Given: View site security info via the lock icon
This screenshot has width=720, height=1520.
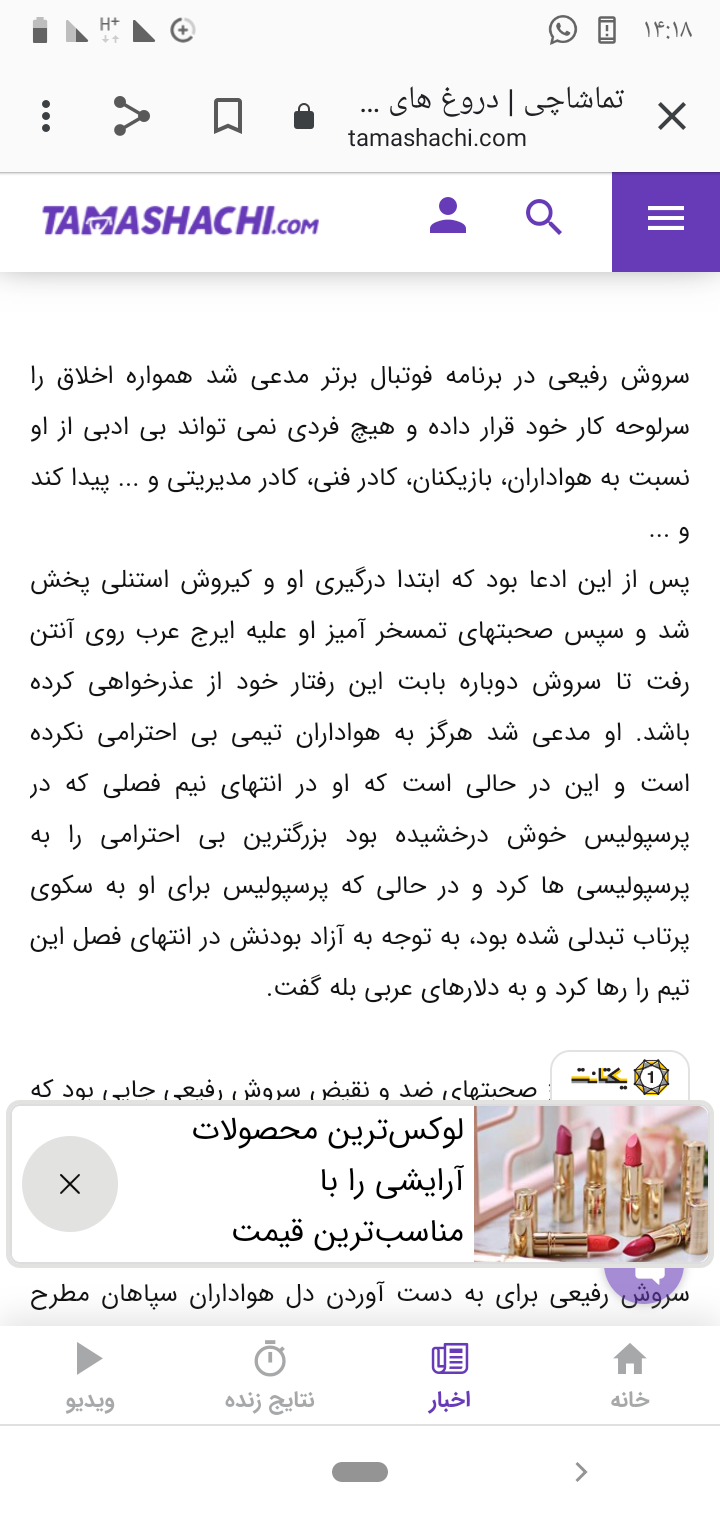Looking at the screenshot, I should tap(304, 117).
